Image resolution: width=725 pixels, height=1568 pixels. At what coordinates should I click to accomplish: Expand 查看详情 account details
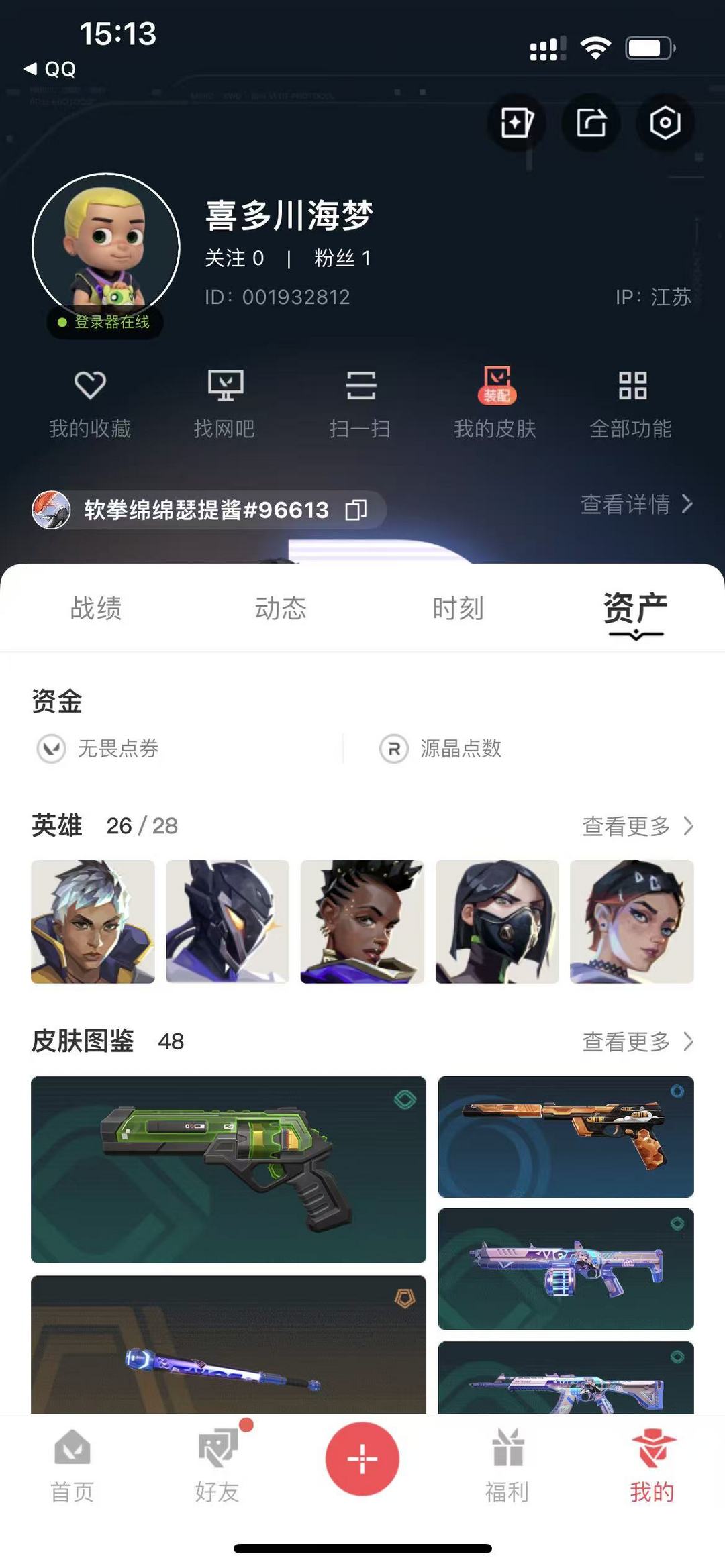pos(634,507)
